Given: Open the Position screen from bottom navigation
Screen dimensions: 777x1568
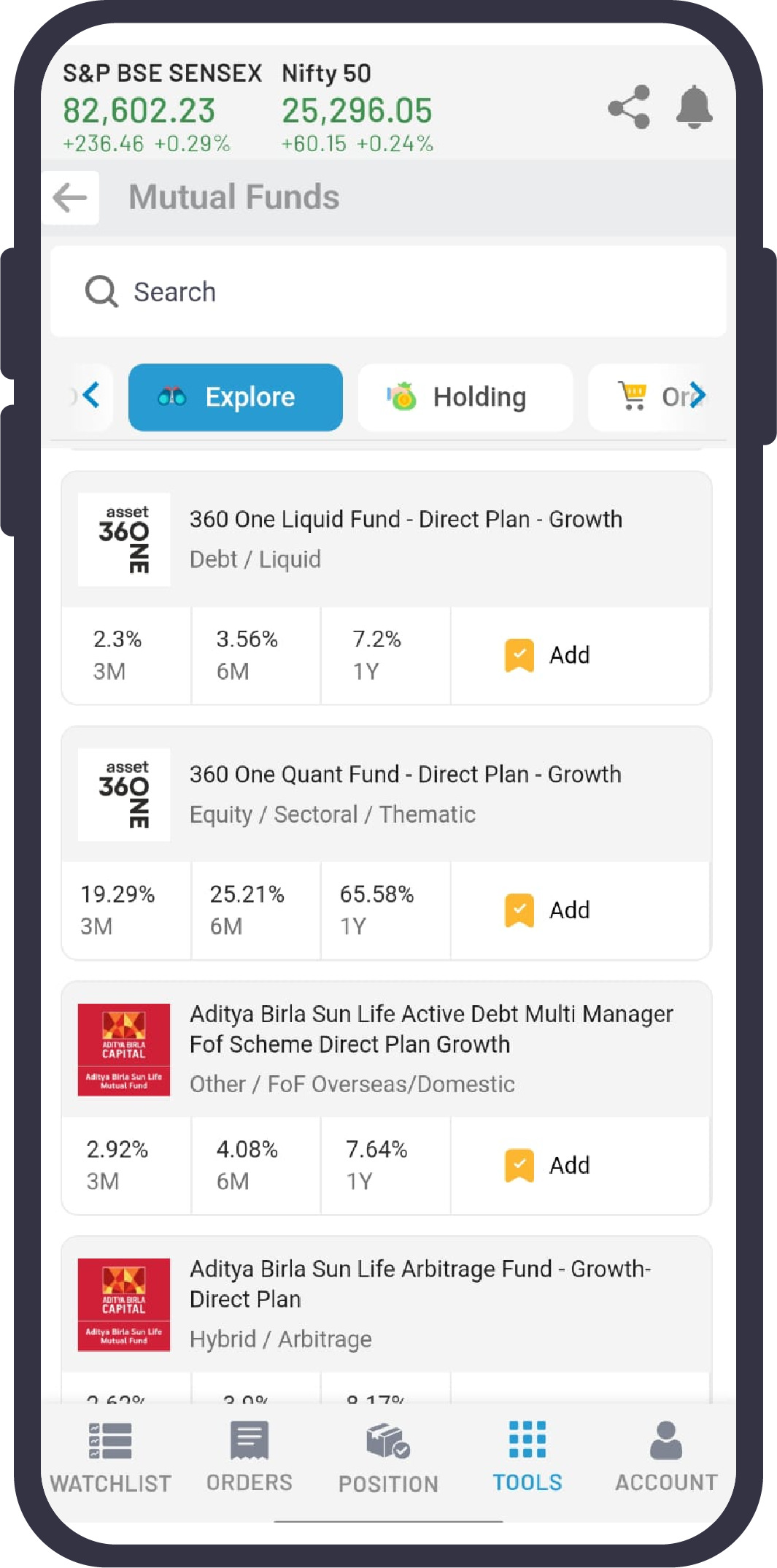Looking at the screenshot, I should click(387, 1449).
